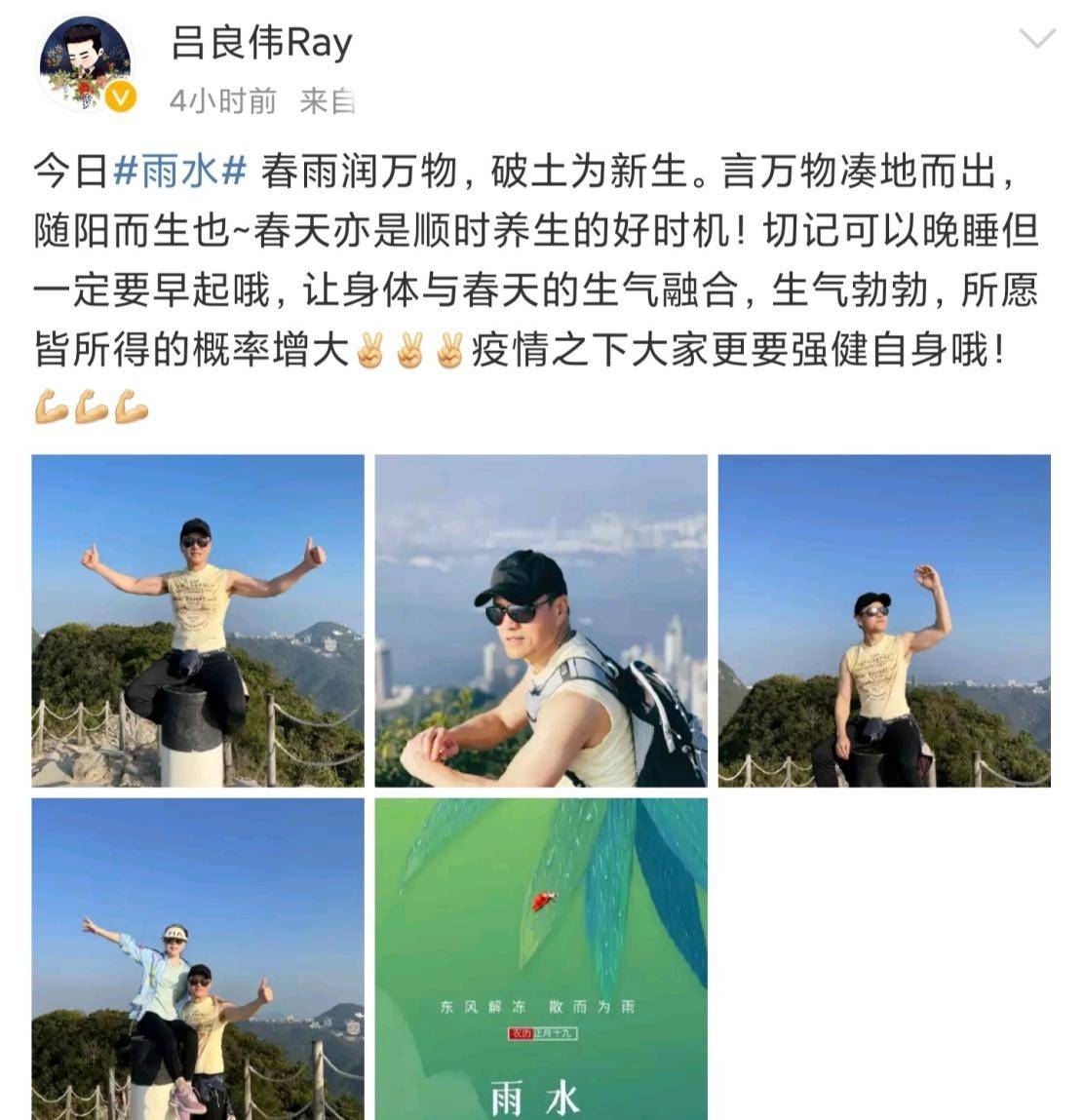Image resolution: width=1084 pixels, height=1120 pixels.
Task: Open close-up photo with backpack
Action: click(x=541, y=621)
